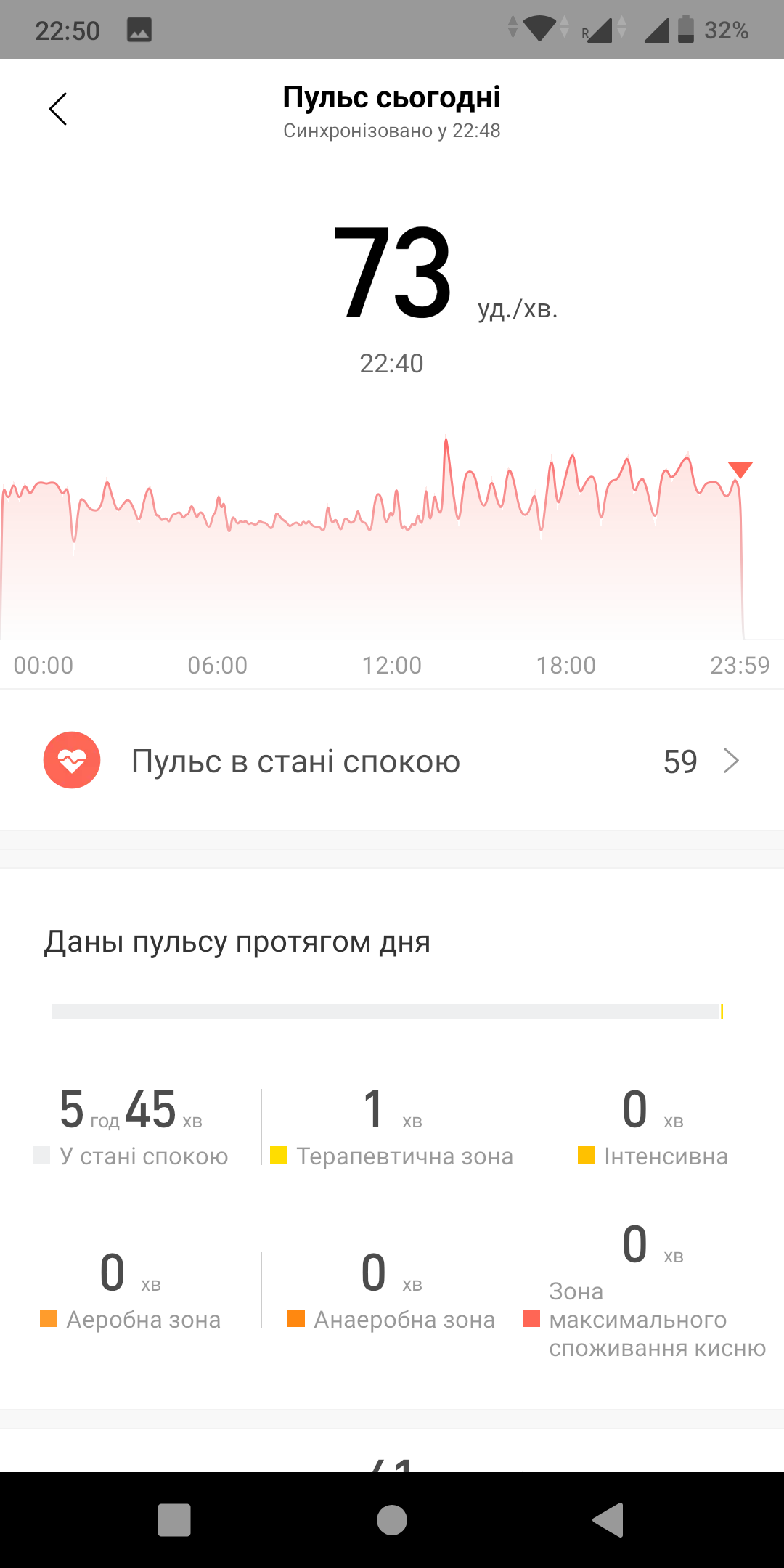Viewport: 784px width, 1568px height.
Task: Tap the system back triangle button
Action: click(x=608, y=1520)
